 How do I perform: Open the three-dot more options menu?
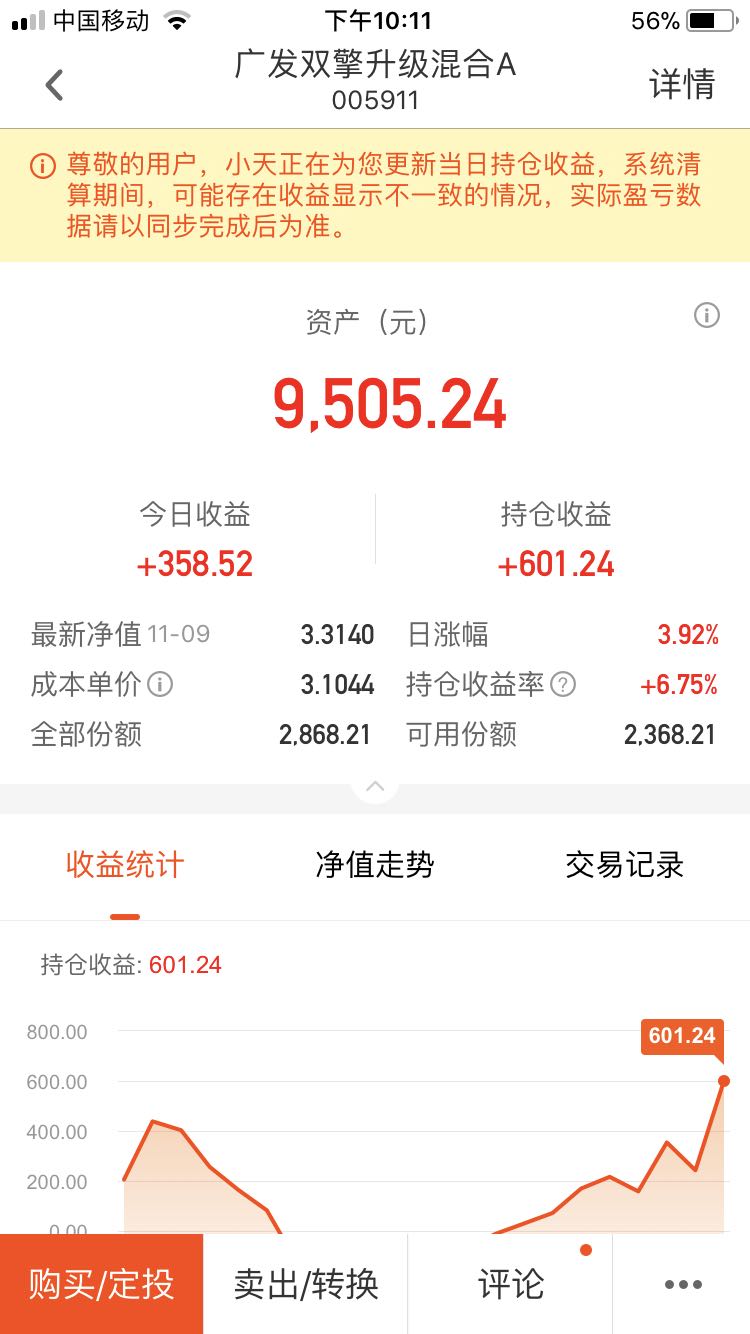coord(683,1285)
